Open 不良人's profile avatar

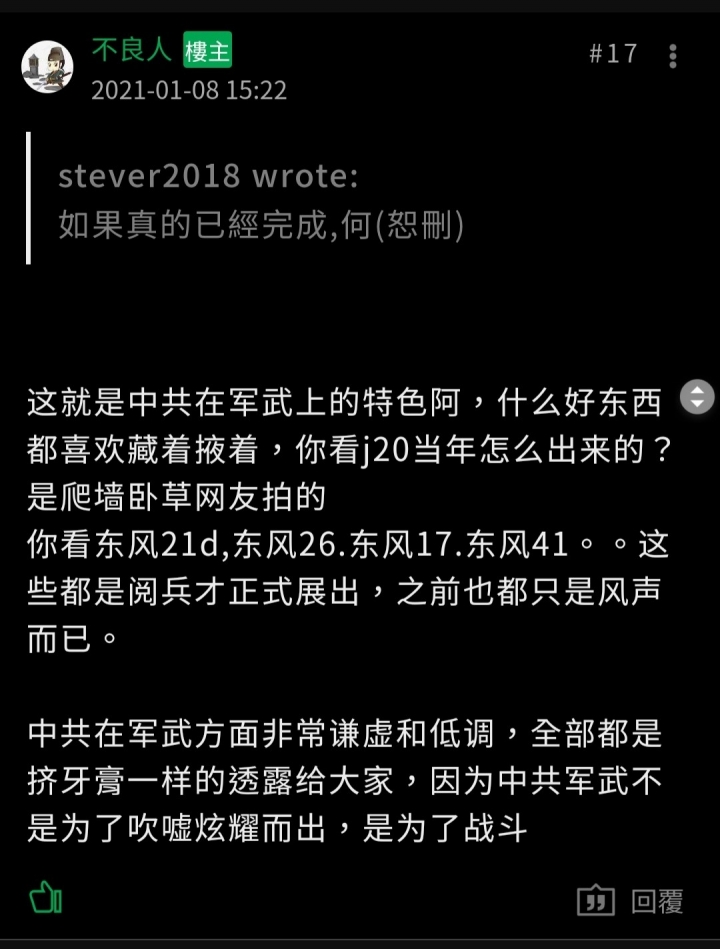tap(47, 67)
